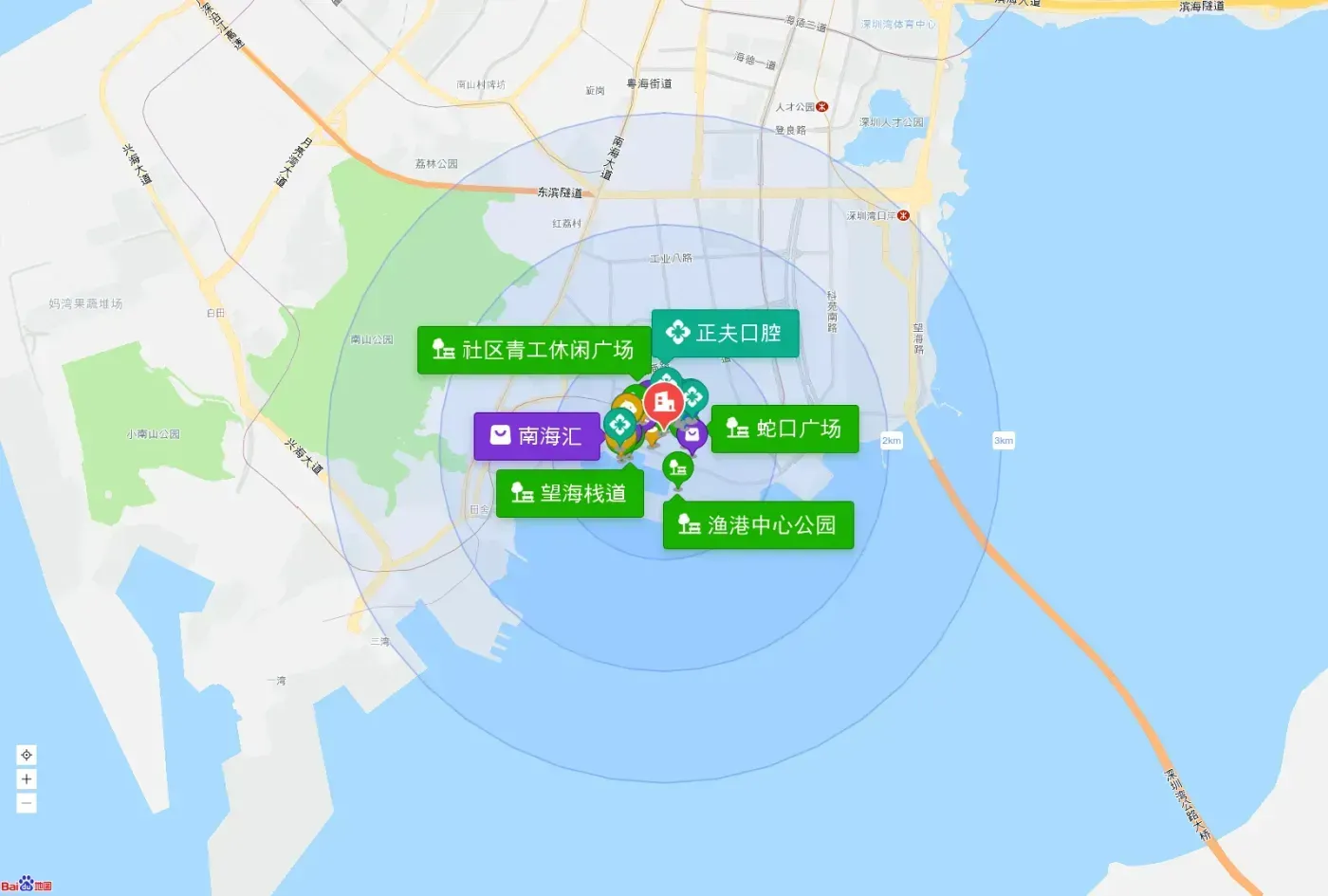Tap the red building pin at center
The width and height of the screenshot is (1328, 896).
coord(664,404)
